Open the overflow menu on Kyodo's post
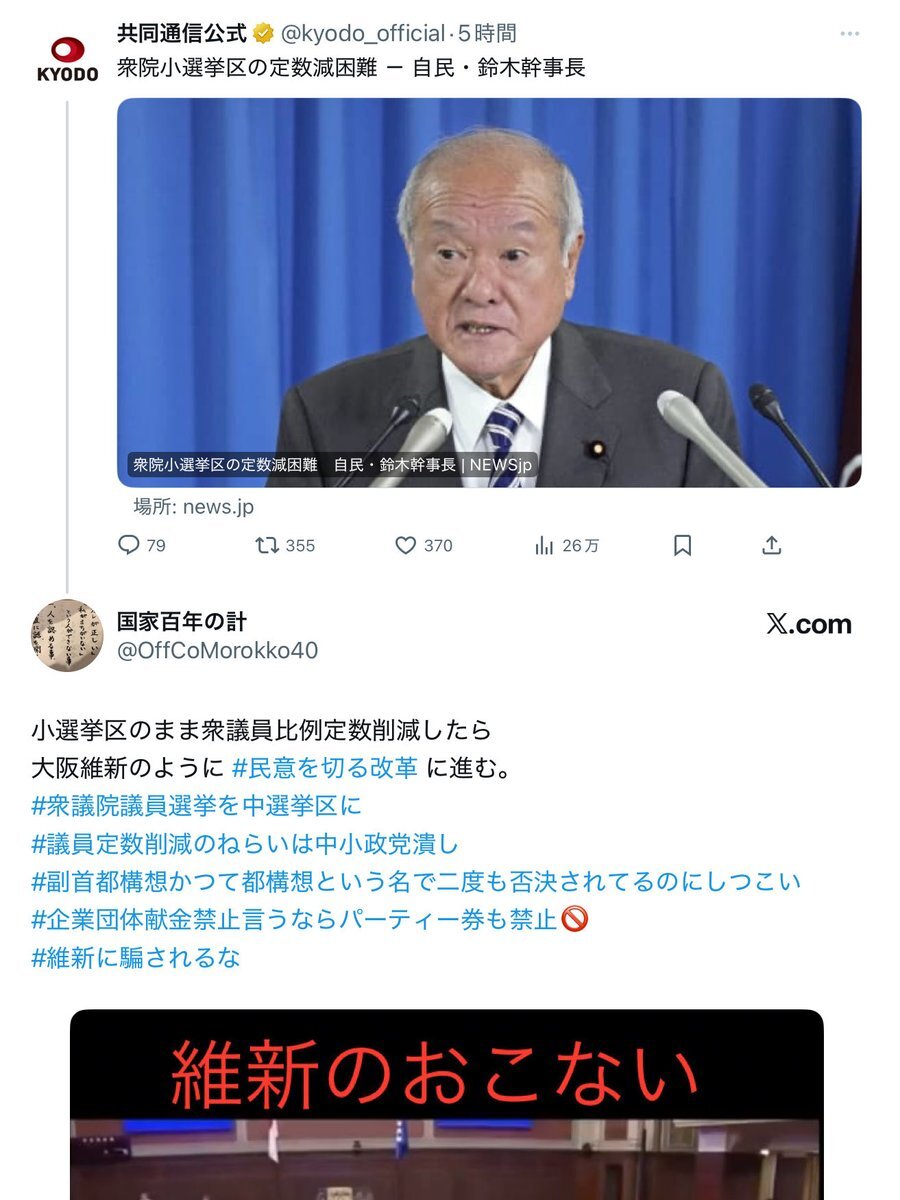900x1200 pixels. [x=849, y=33]
